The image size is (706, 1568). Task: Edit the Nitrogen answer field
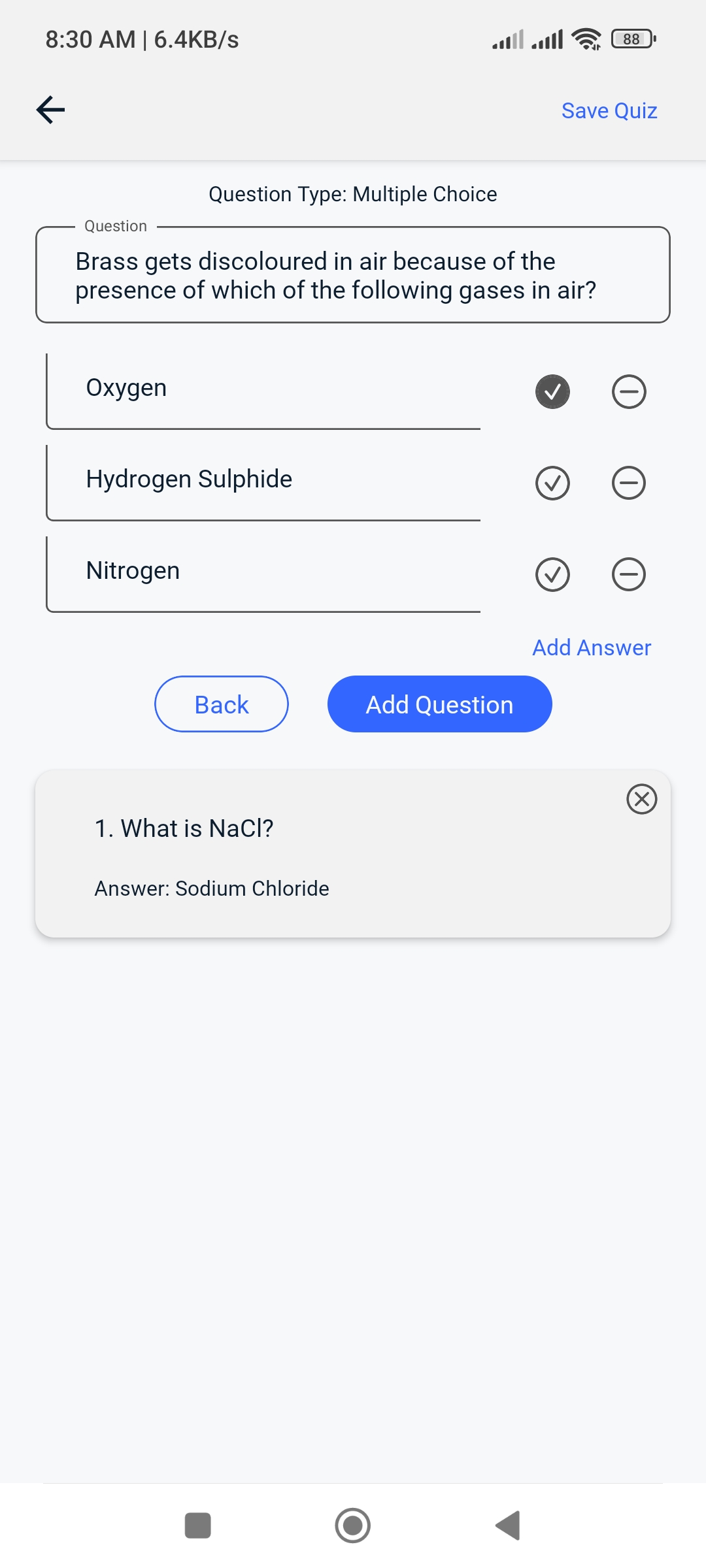click(x=263, y=572)
